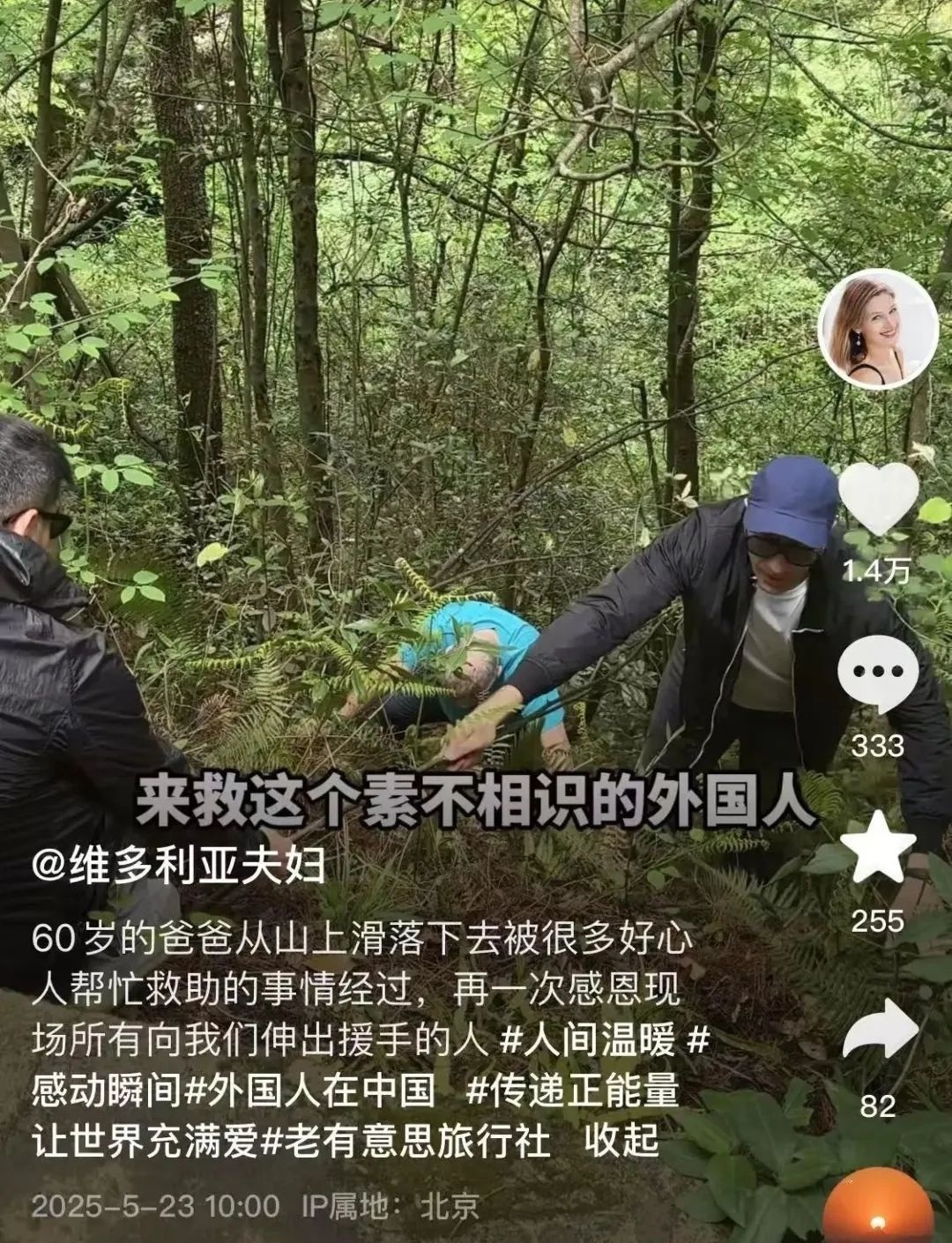Open the #人间温暖 hashtag
952x1243 pixels.
click(588, 1040)
